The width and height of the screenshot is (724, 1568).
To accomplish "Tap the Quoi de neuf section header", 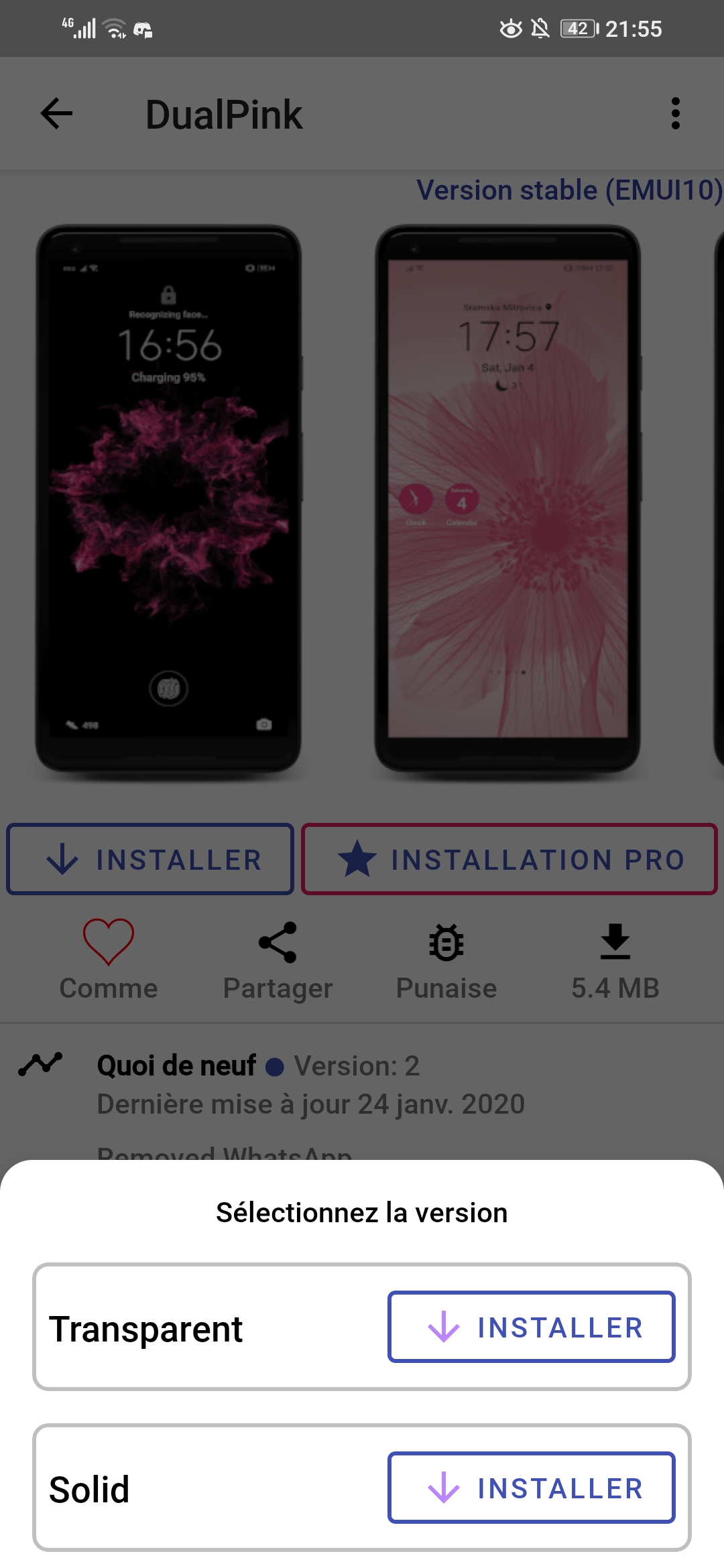I will [176, 1065].
